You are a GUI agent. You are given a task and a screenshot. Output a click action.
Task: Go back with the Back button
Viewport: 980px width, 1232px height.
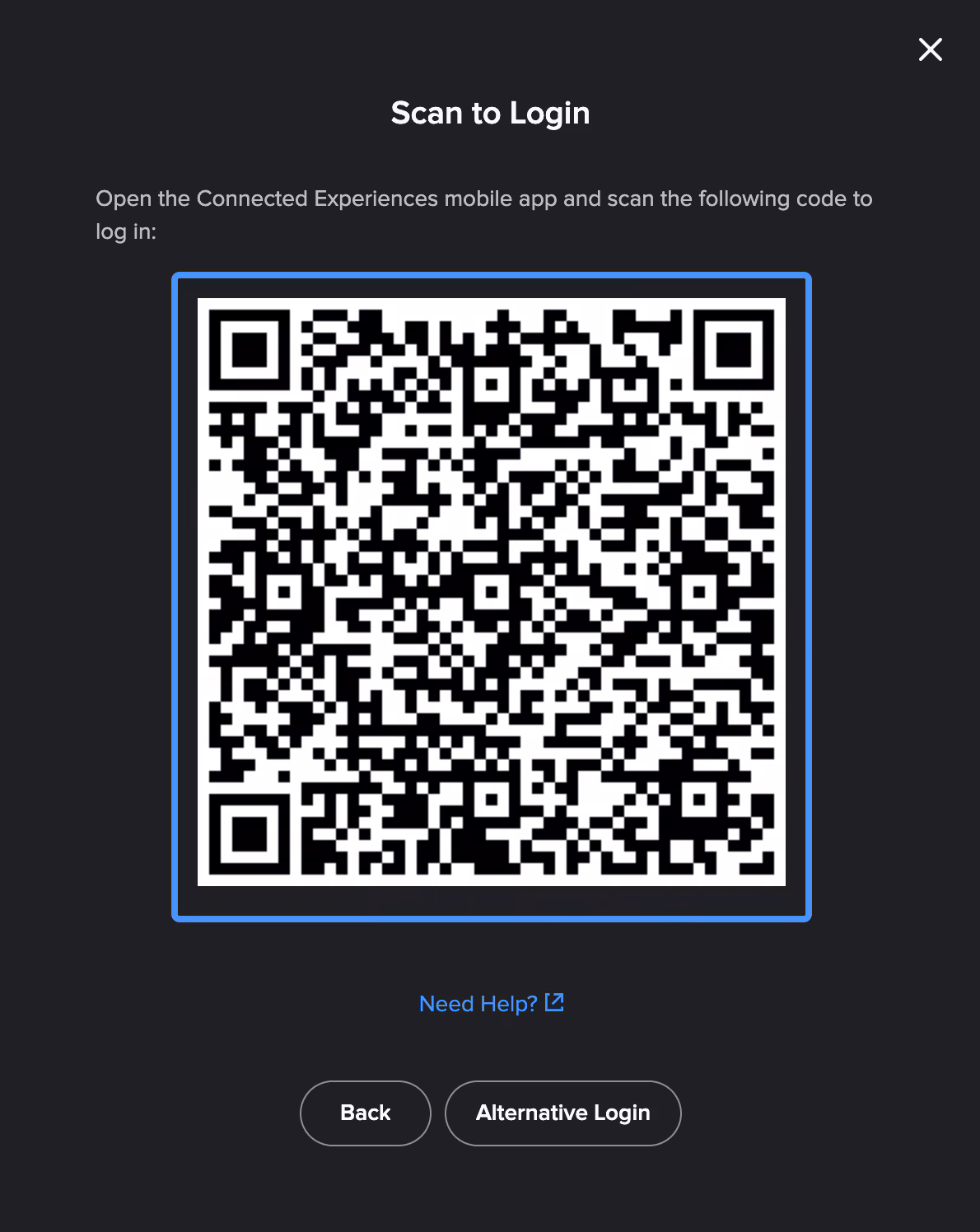click(365, 1113)
